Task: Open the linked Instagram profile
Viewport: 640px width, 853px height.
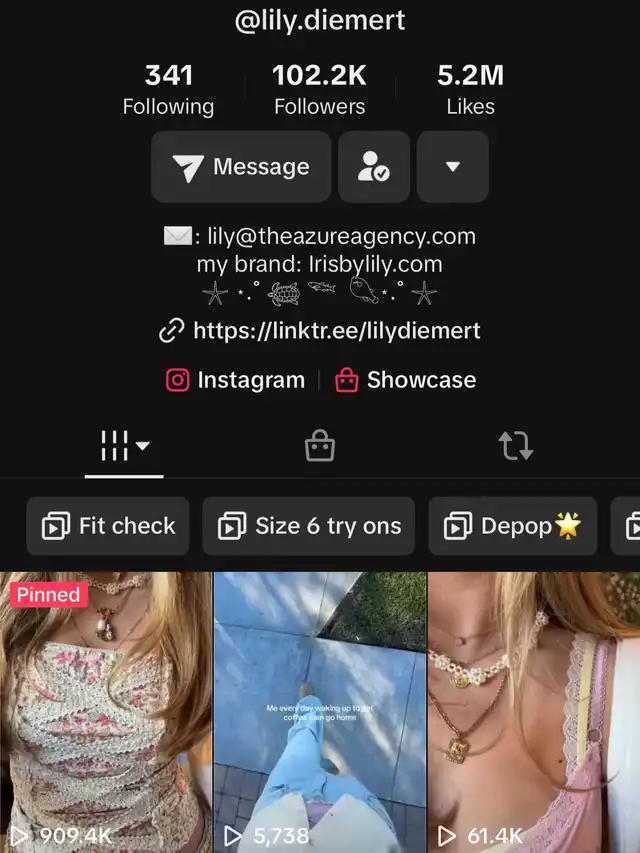Action: pos(236,380)
